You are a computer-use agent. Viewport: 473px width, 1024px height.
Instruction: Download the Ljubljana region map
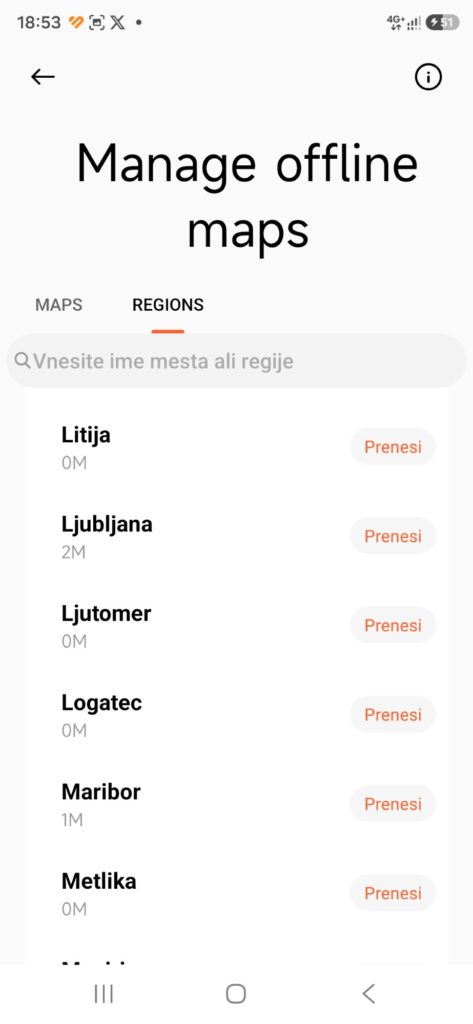[393, 536]
